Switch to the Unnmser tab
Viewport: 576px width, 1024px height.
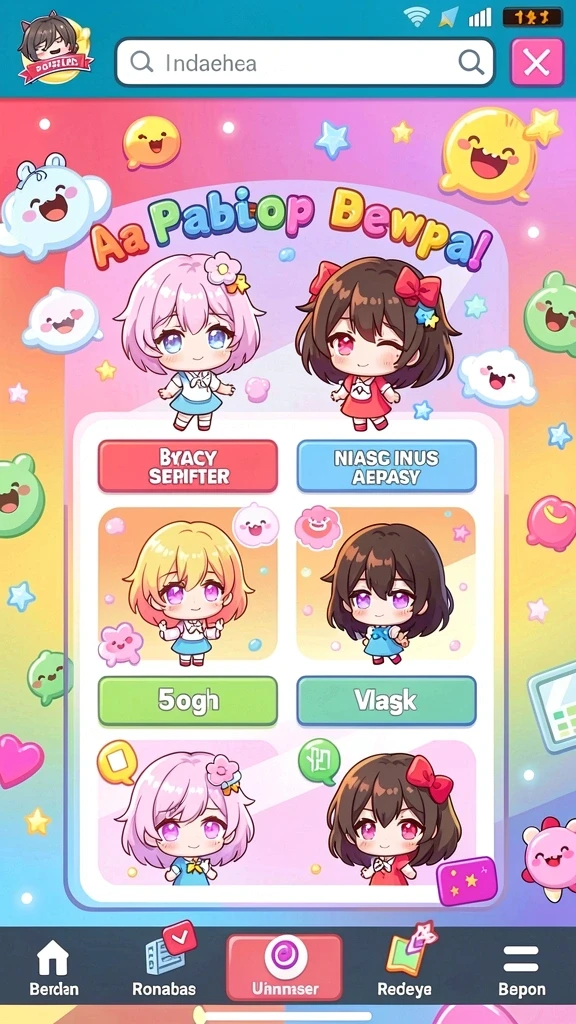coord(285,967)
